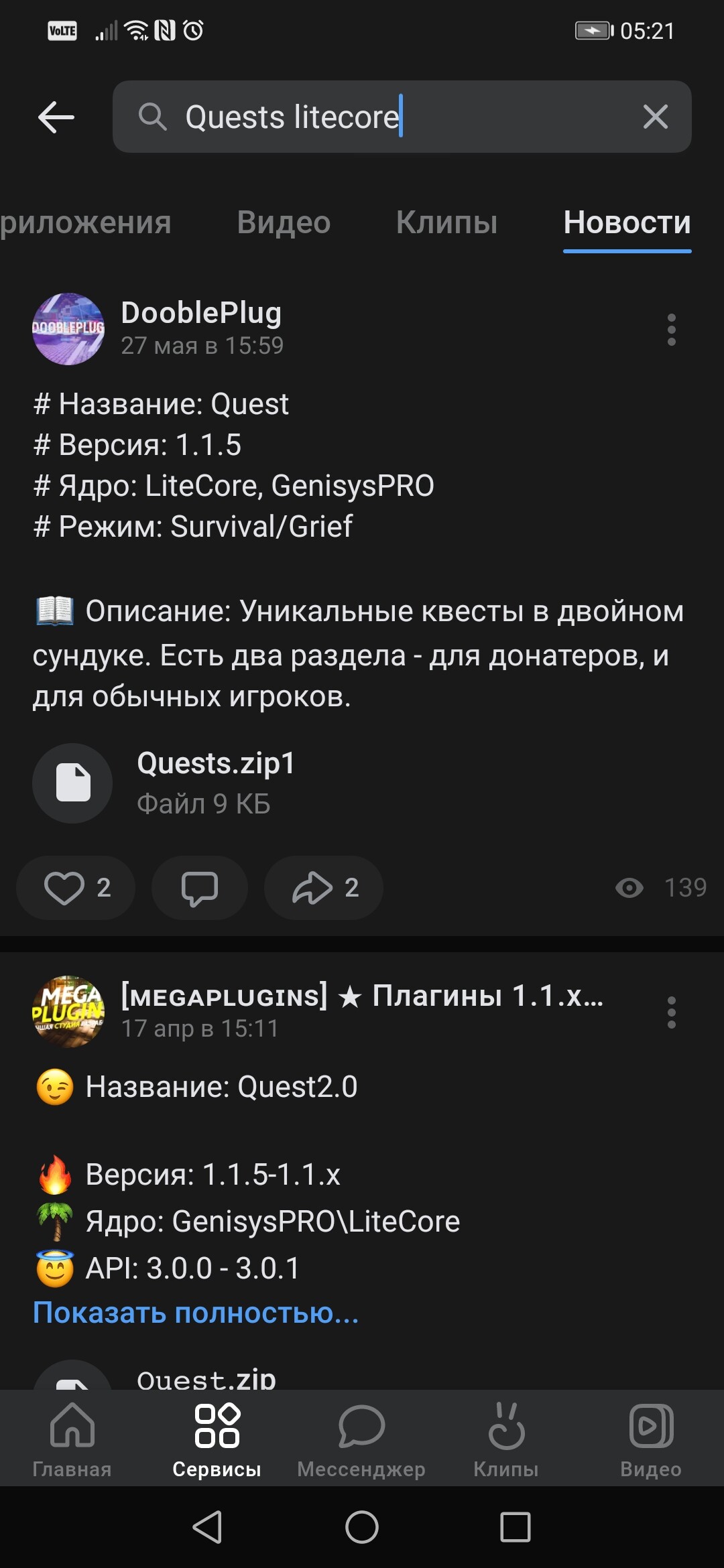
Task: Open the Мессенджер tab
Action: 361,1438
